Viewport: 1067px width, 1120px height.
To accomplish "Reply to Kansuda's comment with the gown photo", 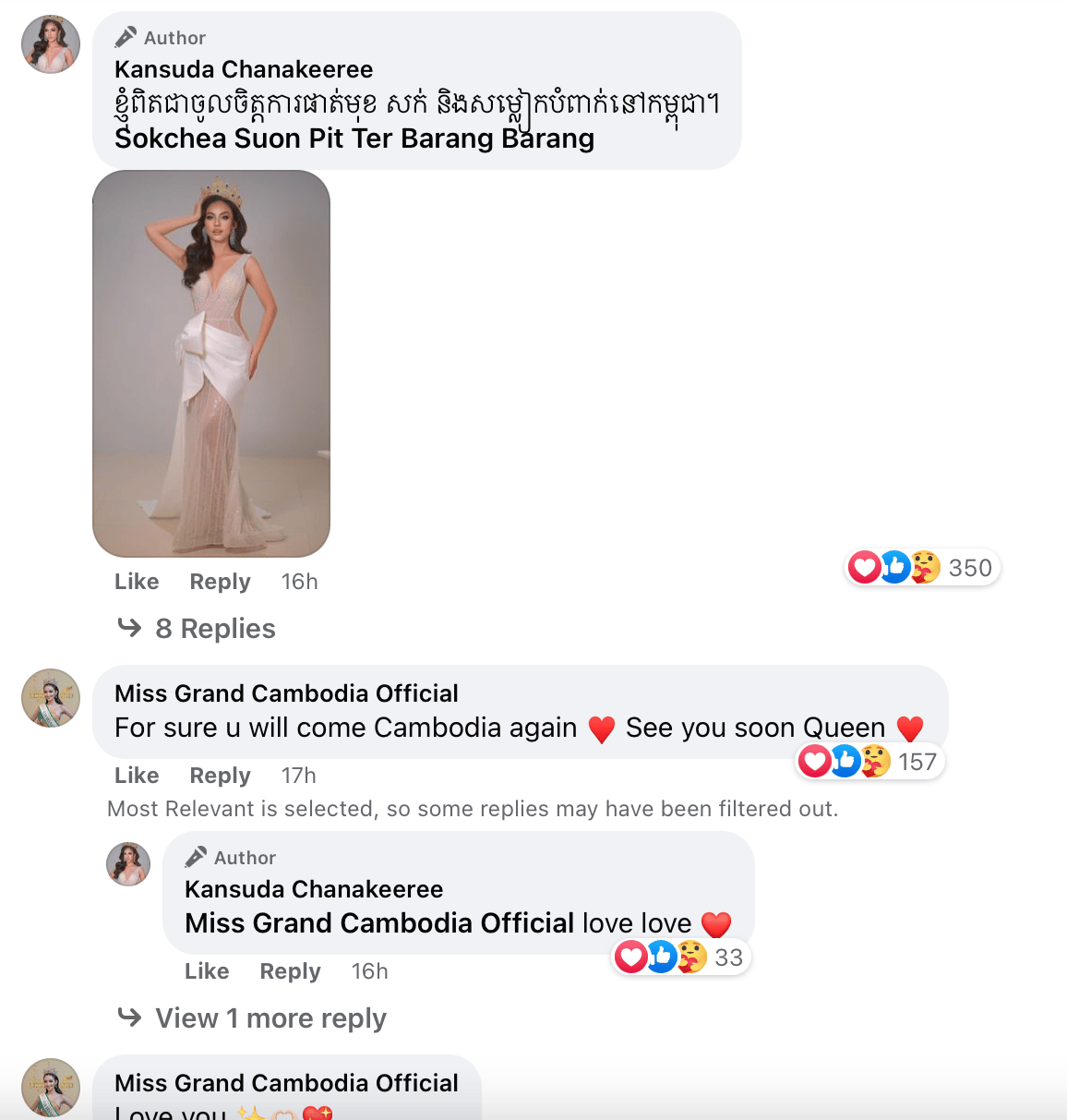I will coord(220,582).
